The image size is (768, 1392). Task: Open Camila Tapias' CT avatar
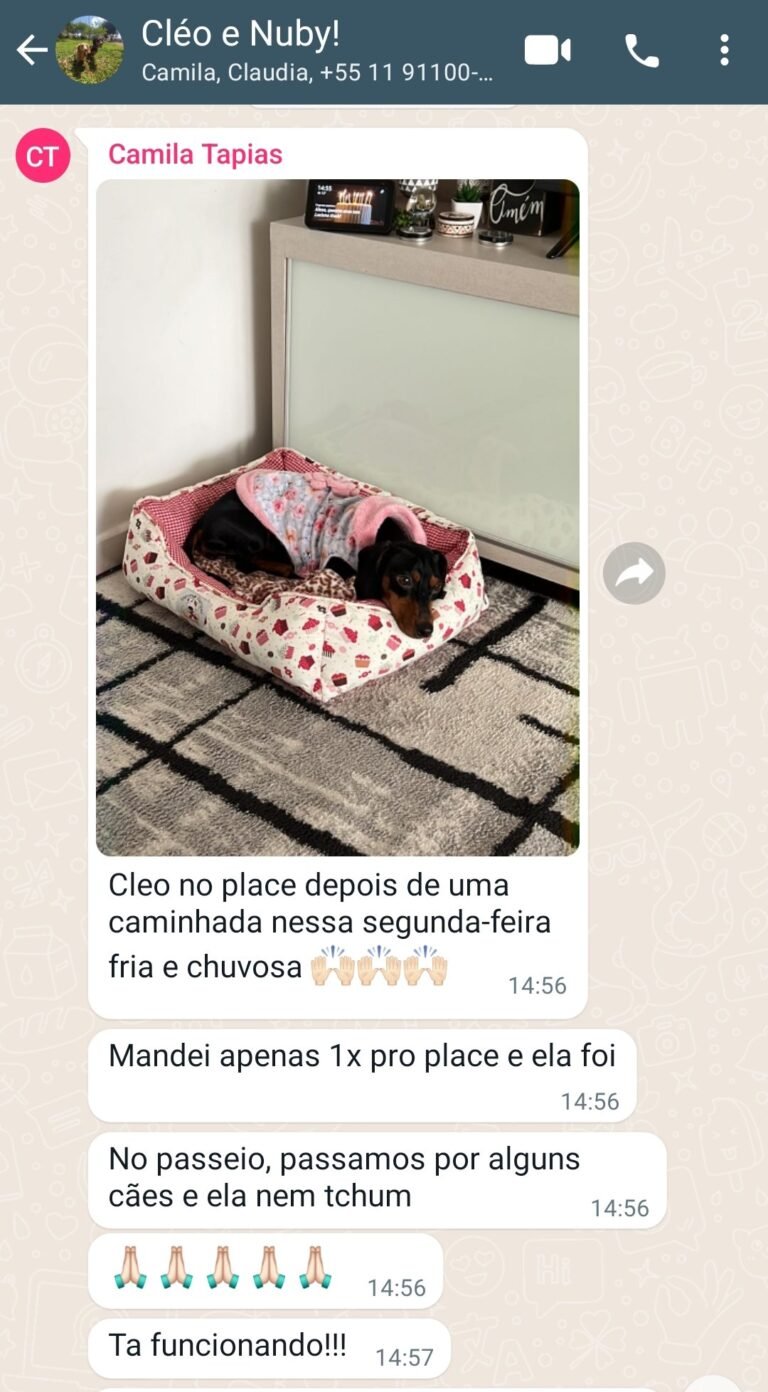(x=43, y=156)
